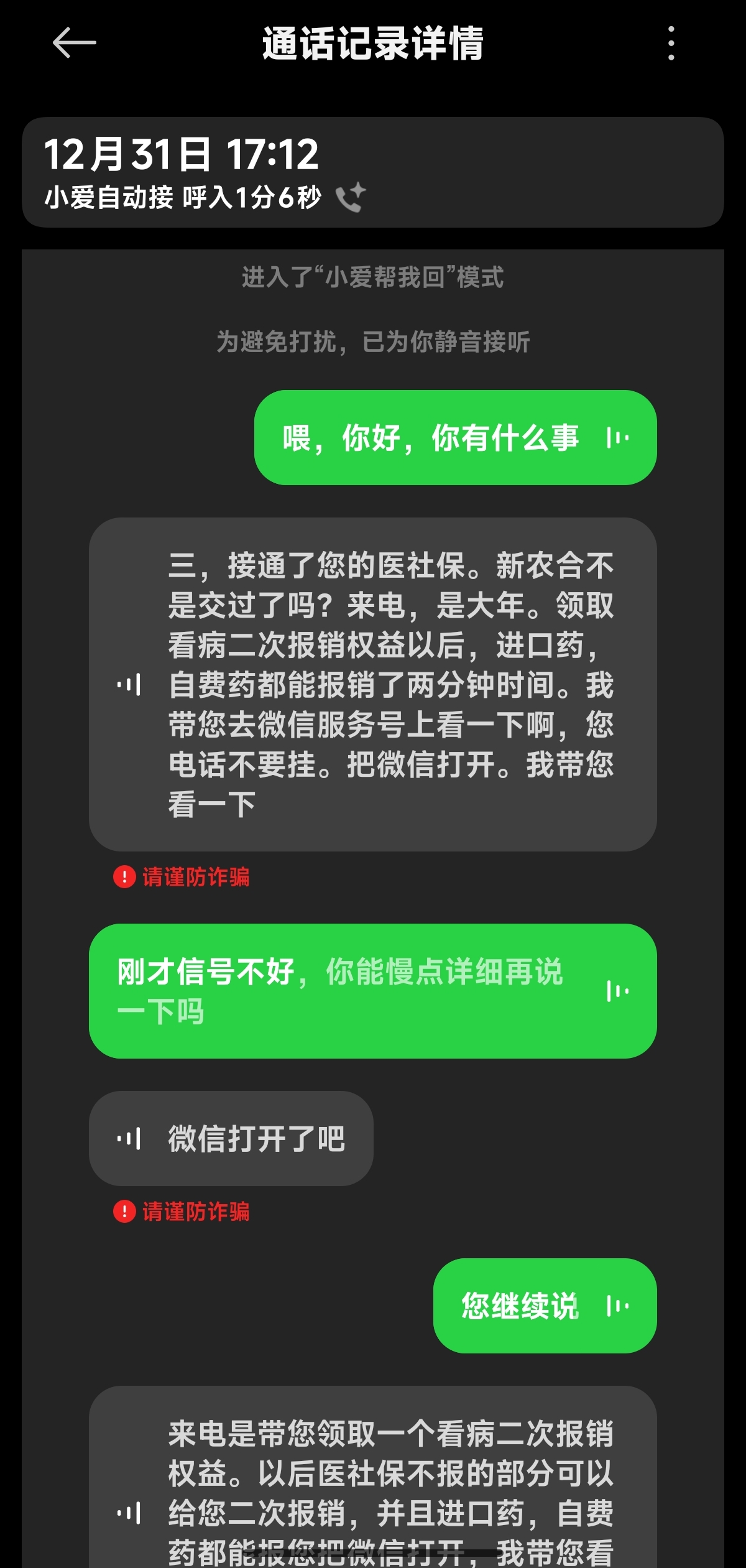Play the caller's message starting "来电是带您领取"
Viewport: 746px width, 1568px height.
(x=129, y=1513)
